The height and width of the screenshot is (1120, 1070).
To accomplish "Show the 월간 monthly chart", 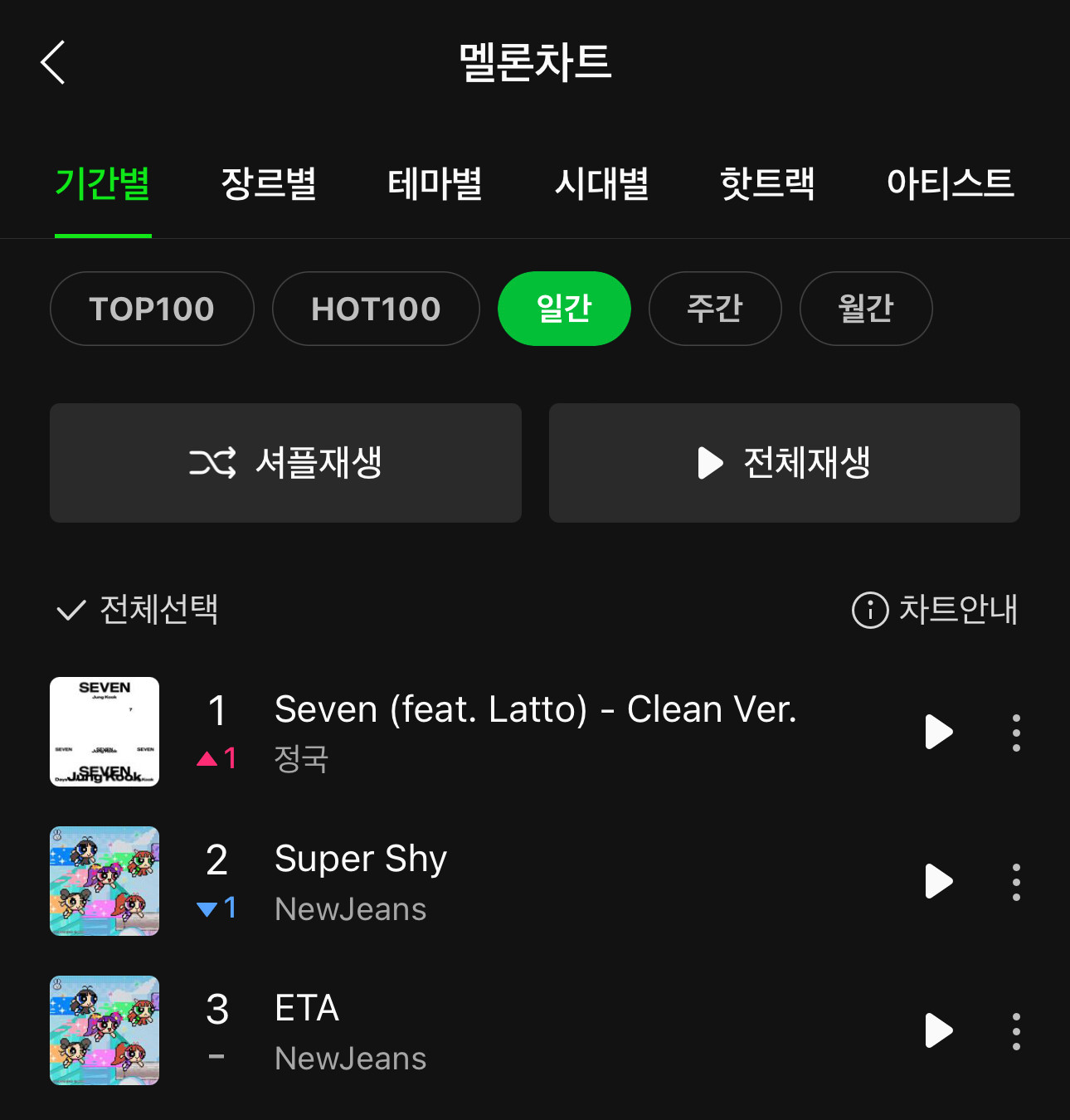I will [866, 309].
